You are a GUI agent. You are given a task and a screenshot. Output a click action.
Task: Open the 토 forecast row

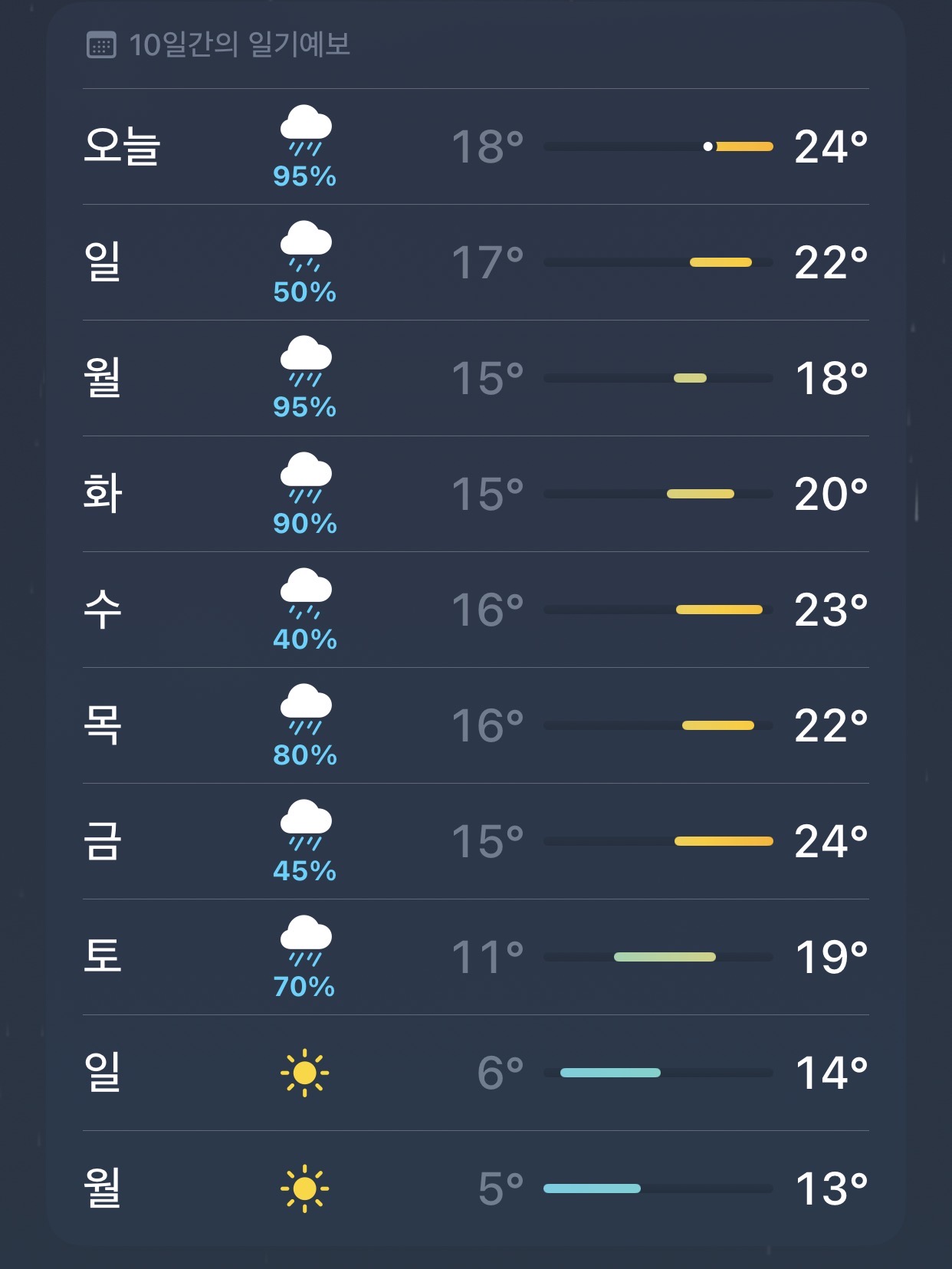pos(475,957)
